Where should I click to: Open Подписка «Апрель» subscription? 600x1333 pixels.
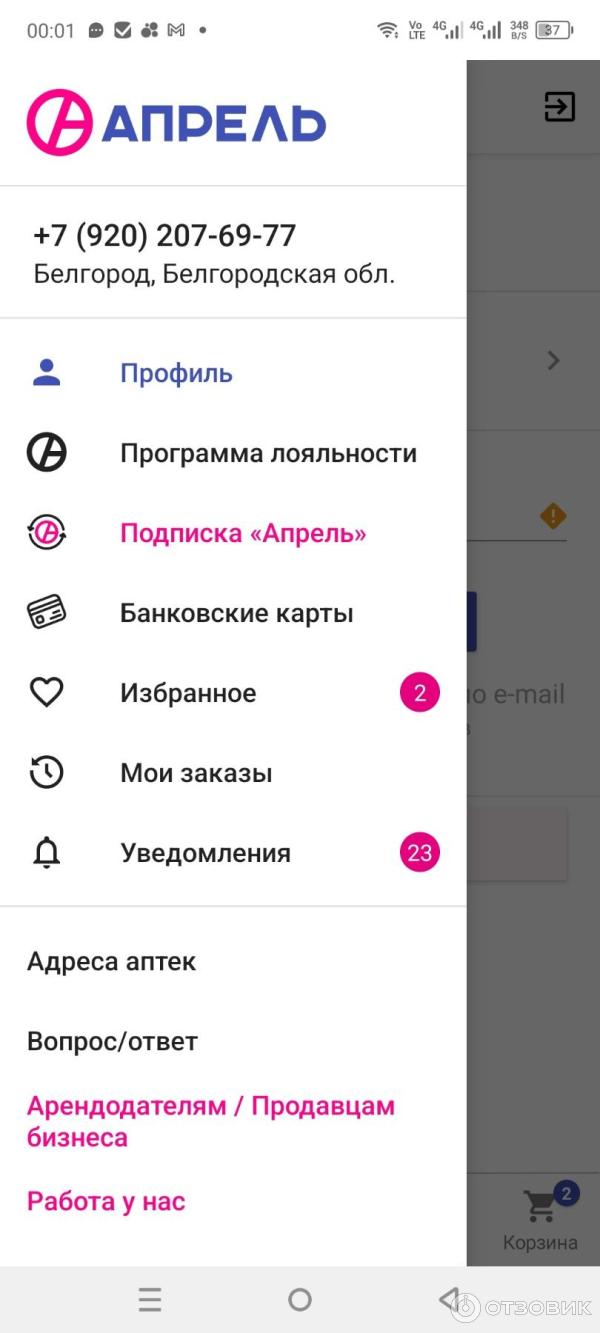tap(243, 533)
